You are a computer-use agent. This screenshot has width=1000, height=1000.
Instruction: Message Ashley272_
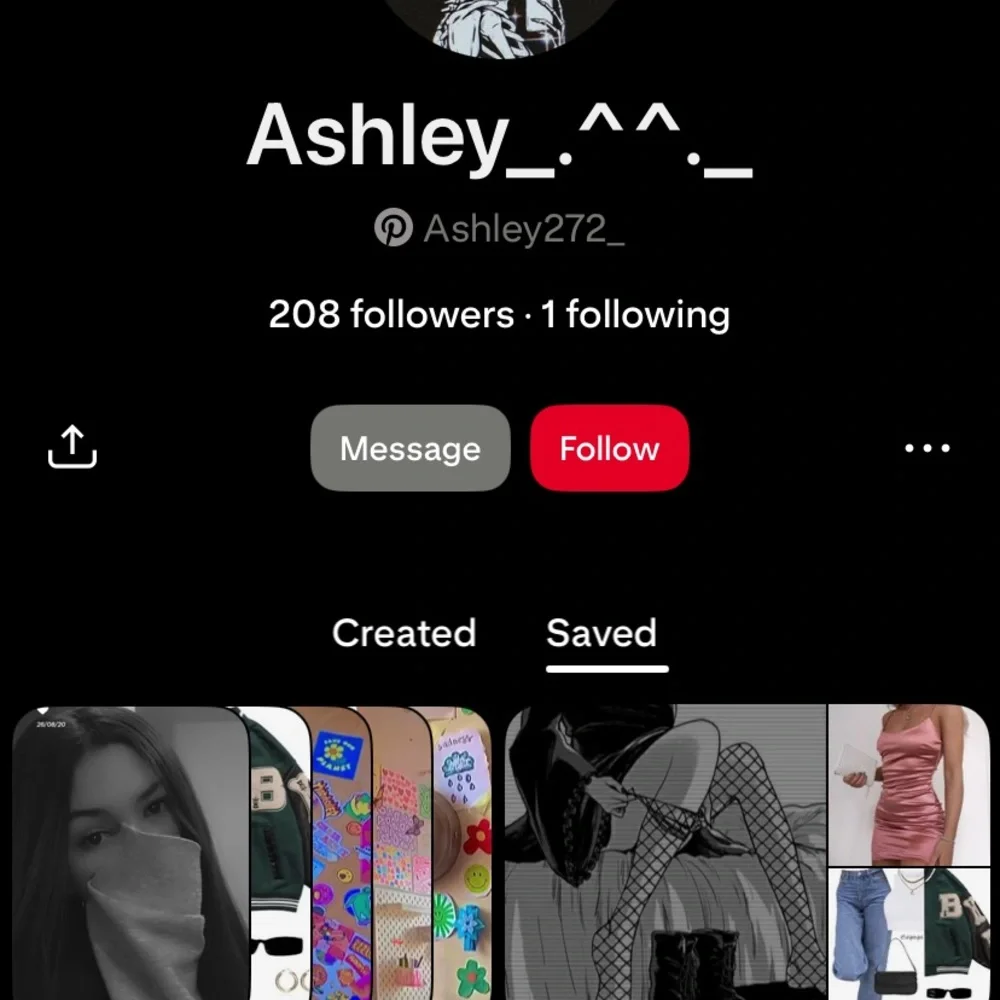(x=410, y=448)
